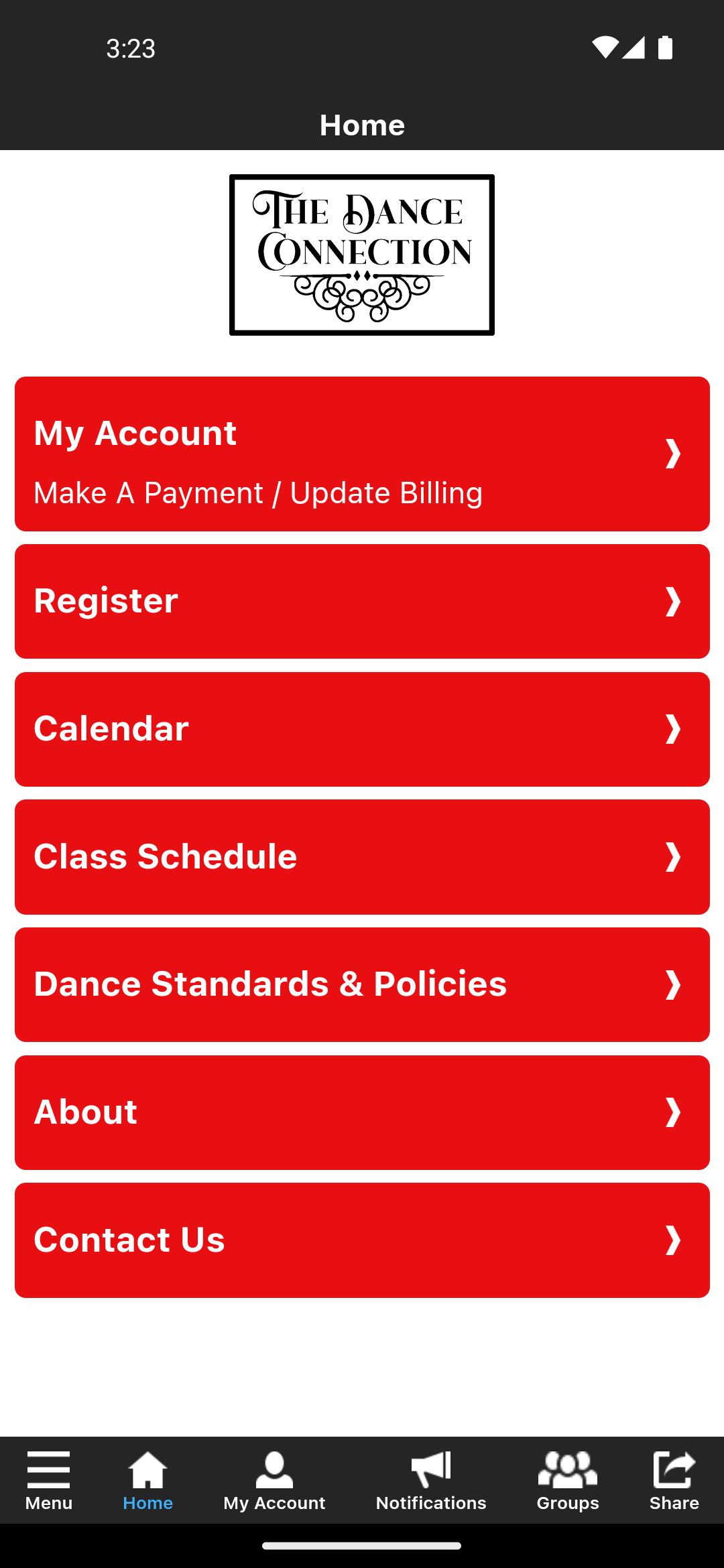Tap Share in the bottom bar
The image size is (724, 1568).
pyautogui.click(x=674, y=1481)
